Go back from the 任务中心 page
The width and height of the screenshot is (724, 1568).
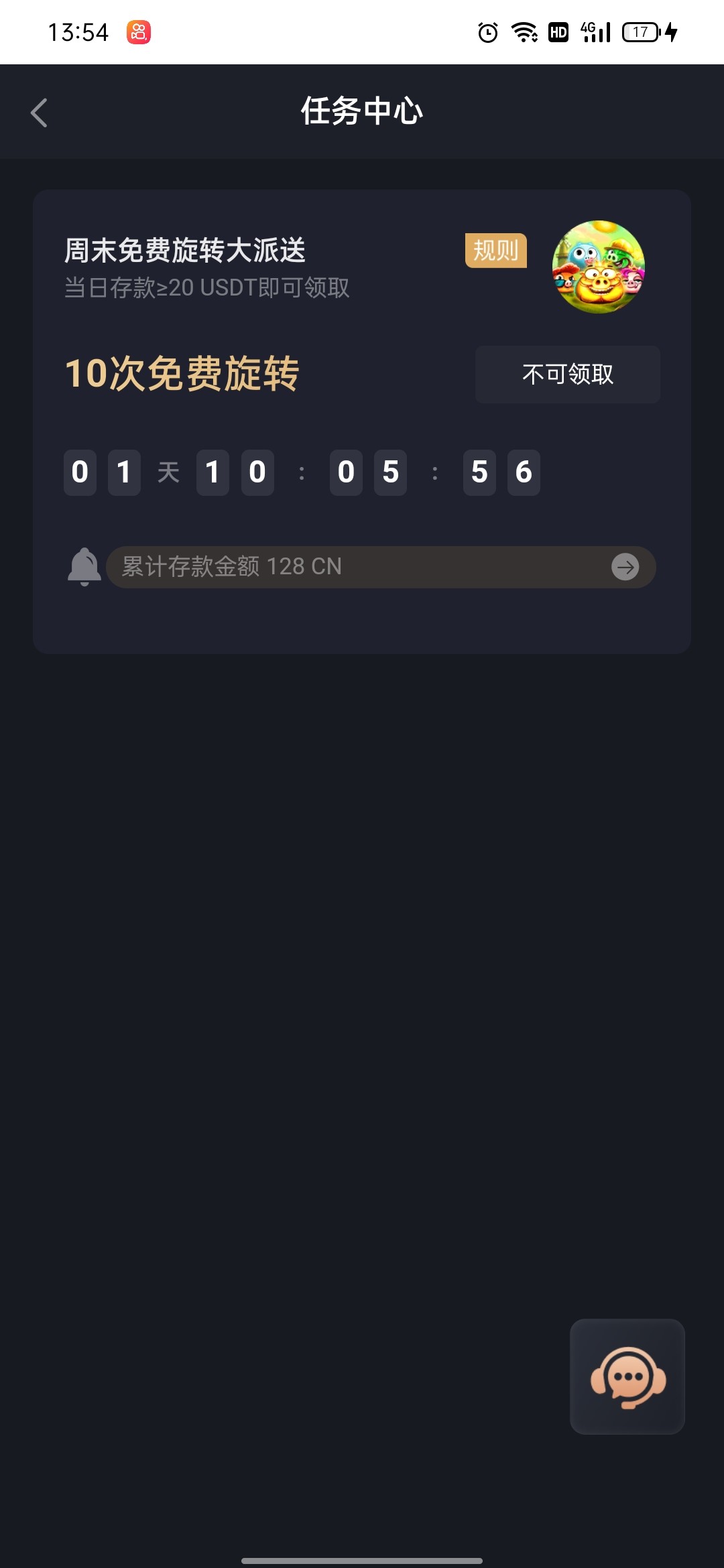pos(39,113)
